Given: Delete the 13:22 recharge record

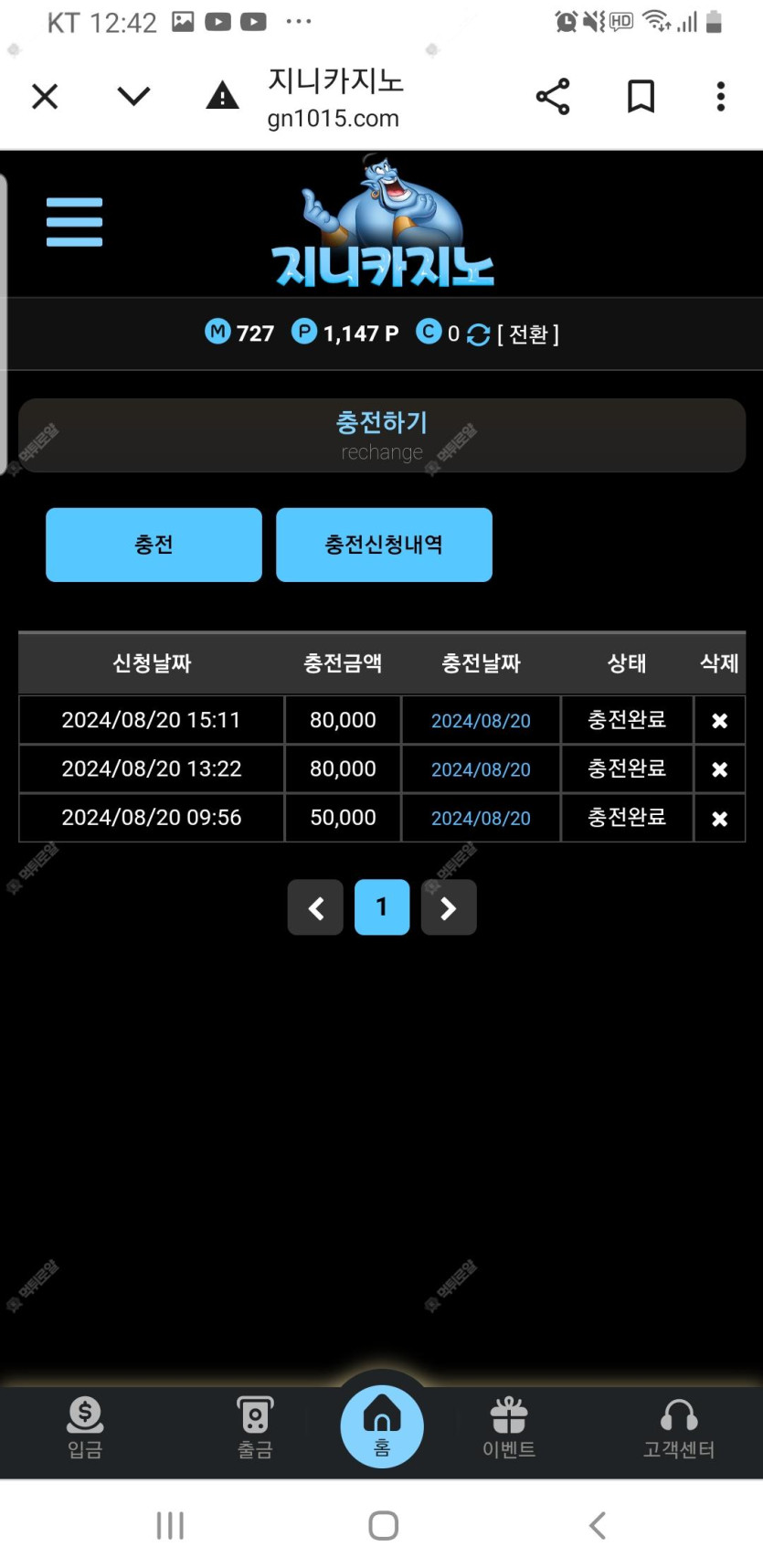Looking at the screenshot, I should [x=719, y=769].
